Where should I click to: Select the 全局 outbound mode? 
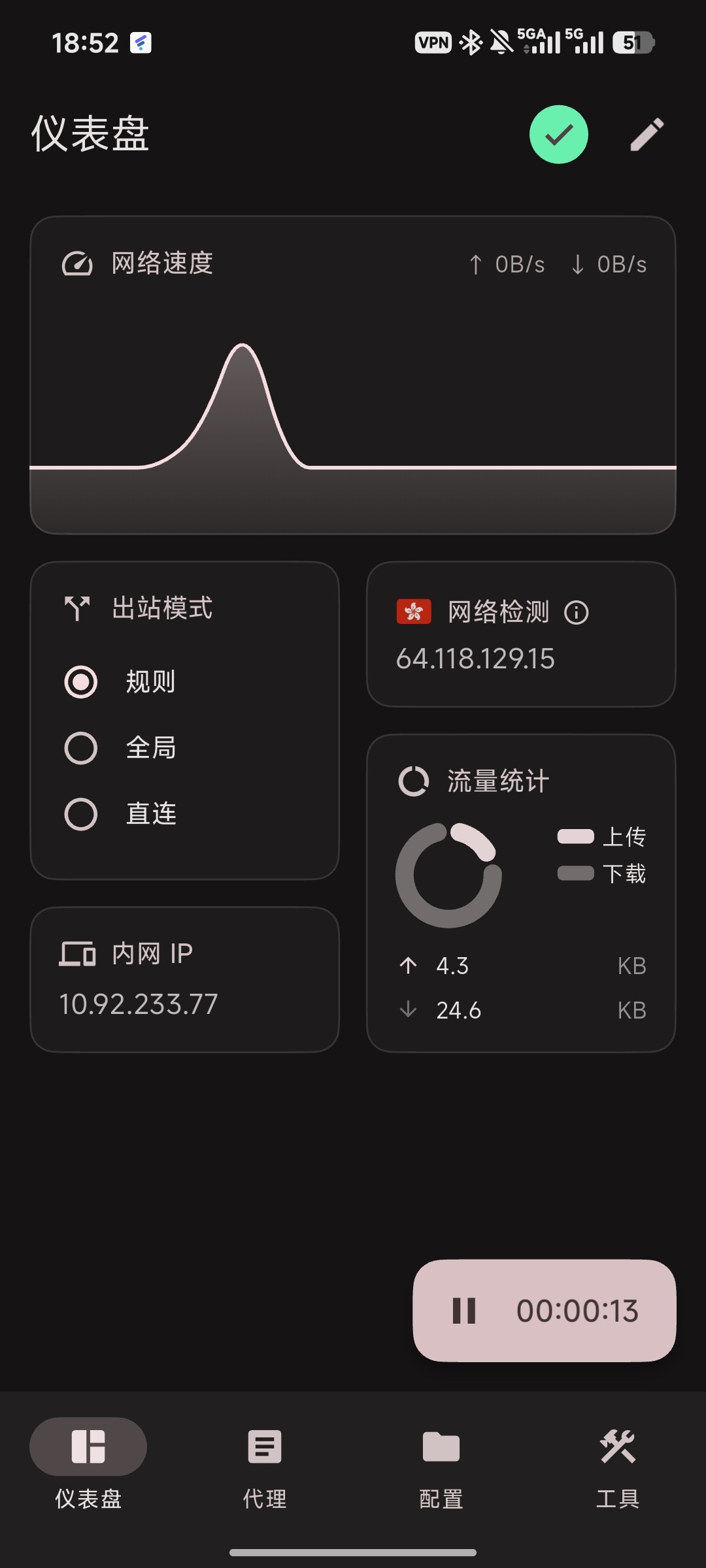81,747
